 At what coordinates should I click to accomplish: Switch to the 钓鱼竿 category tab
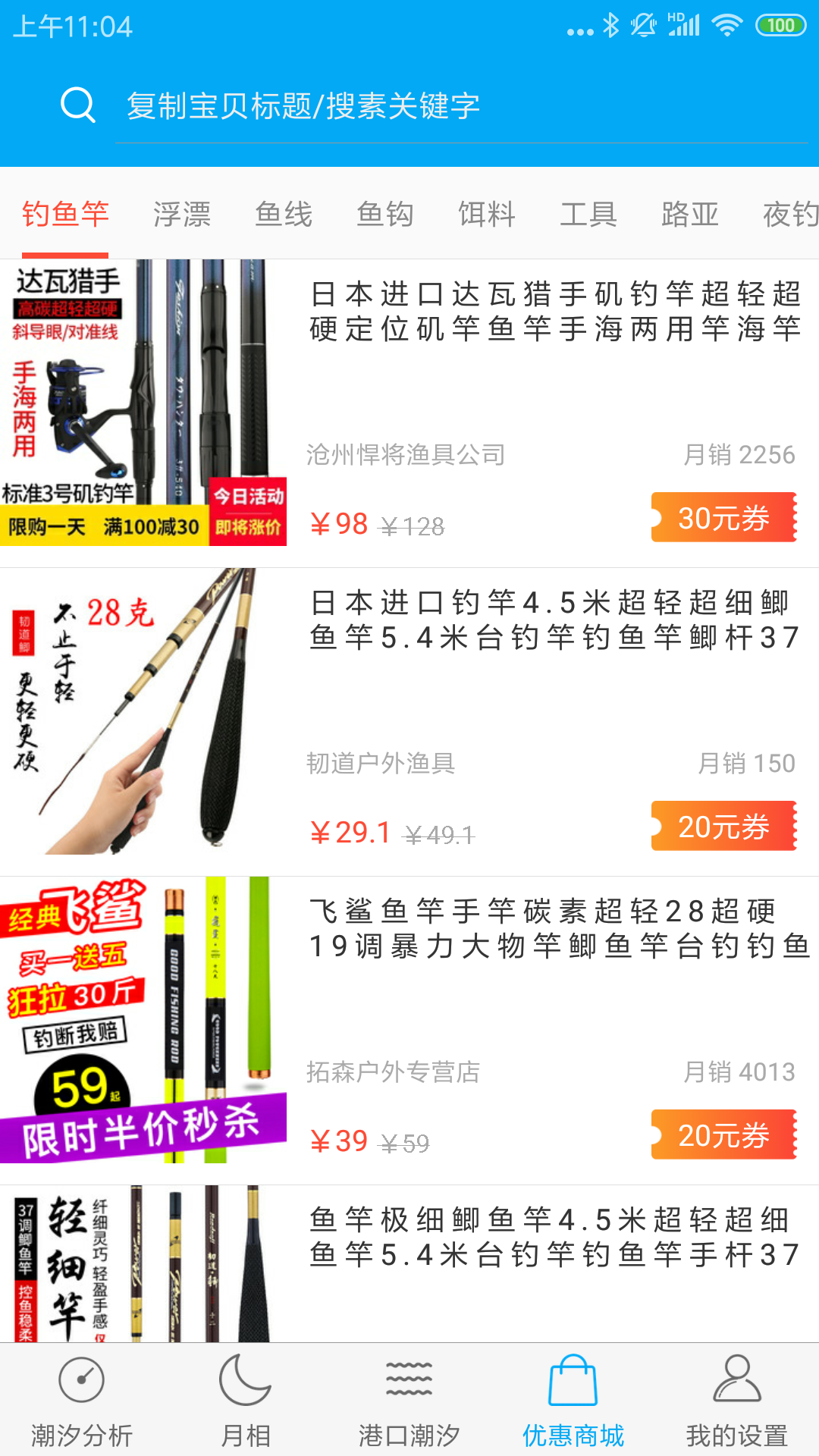point(67,215)
